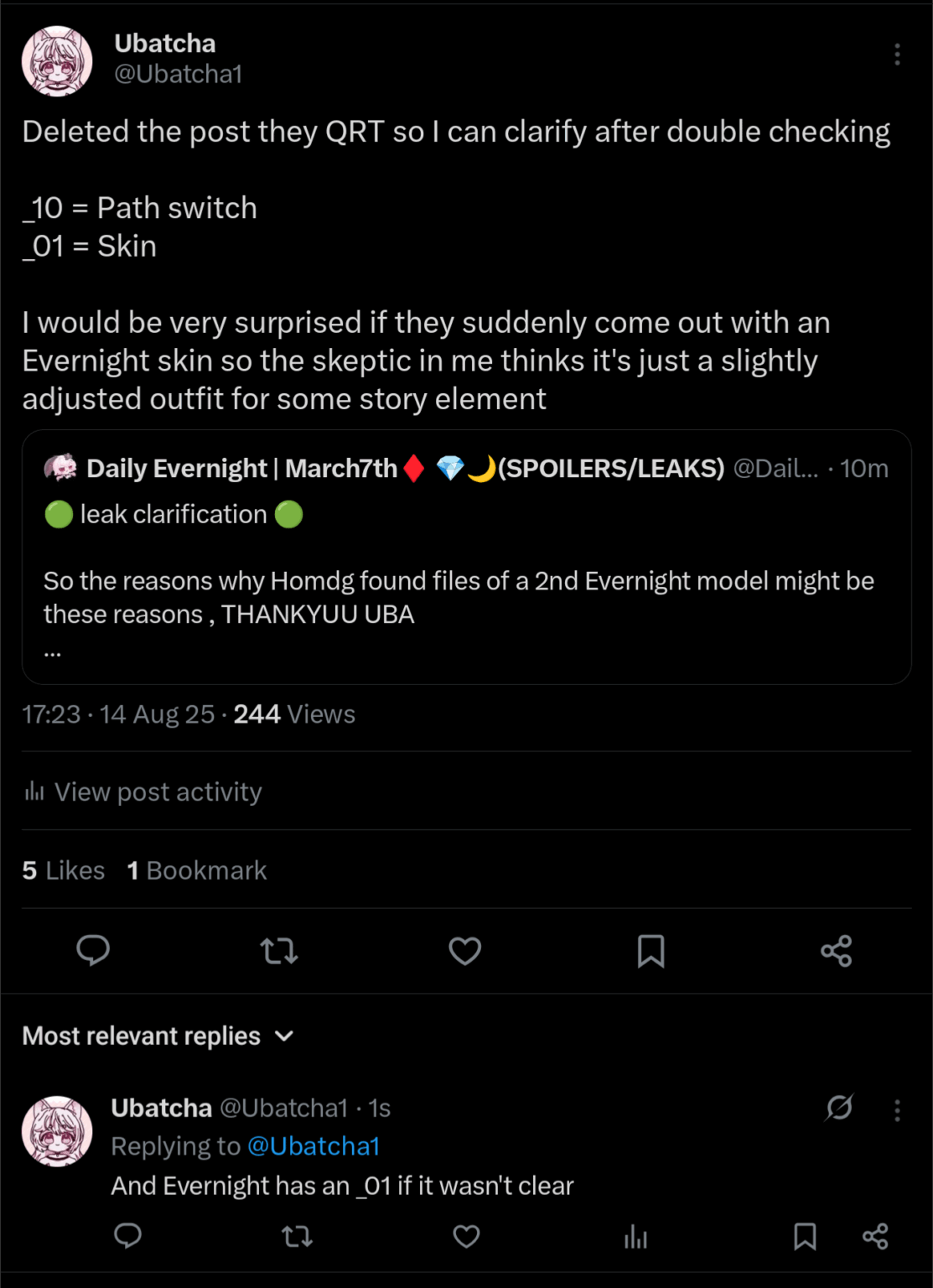Viewport: 933px width, 1288px height.
Task: Open overflow menu on the _01 reply
Action: [897, 1110]
